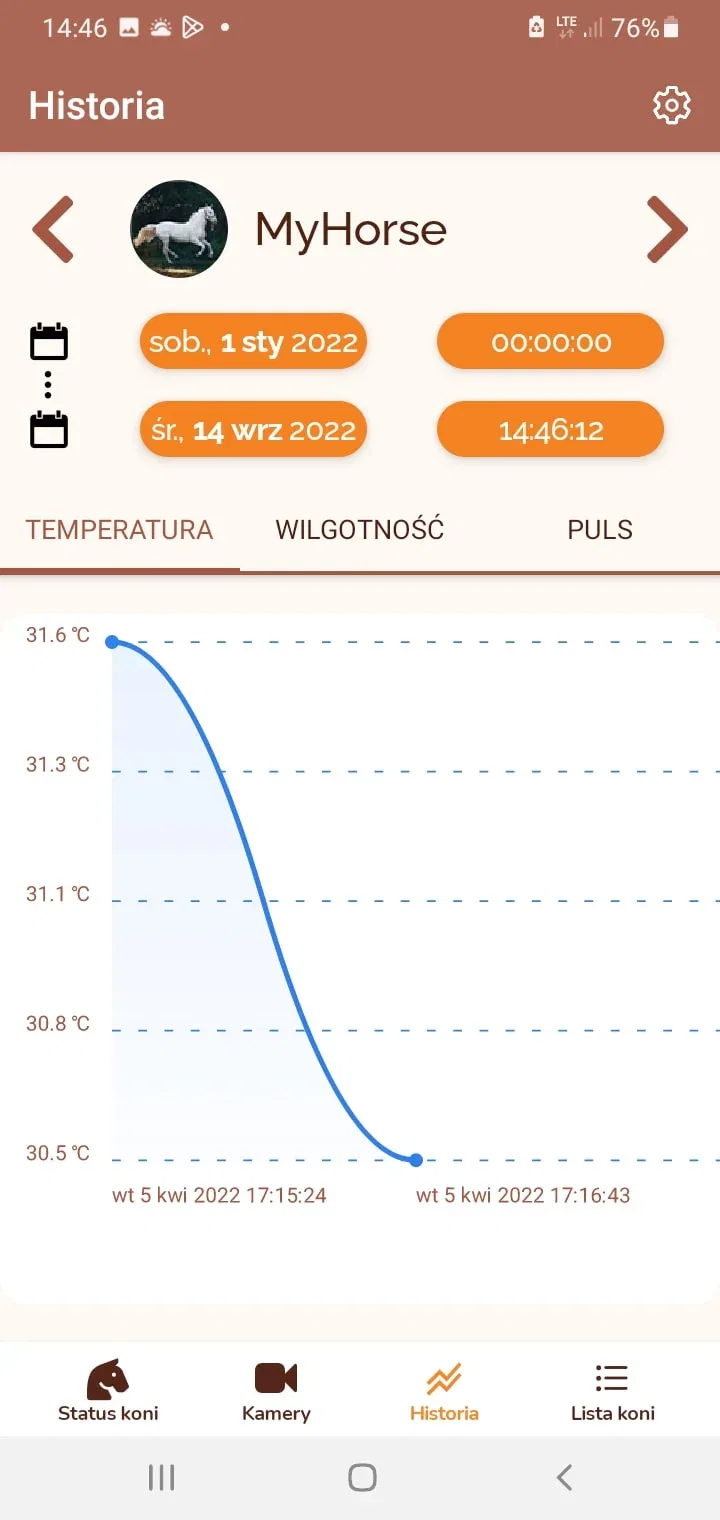Change end date śr., 14 wrz 2022
The height and width of the screenshot is (1520, 720).
253,430
